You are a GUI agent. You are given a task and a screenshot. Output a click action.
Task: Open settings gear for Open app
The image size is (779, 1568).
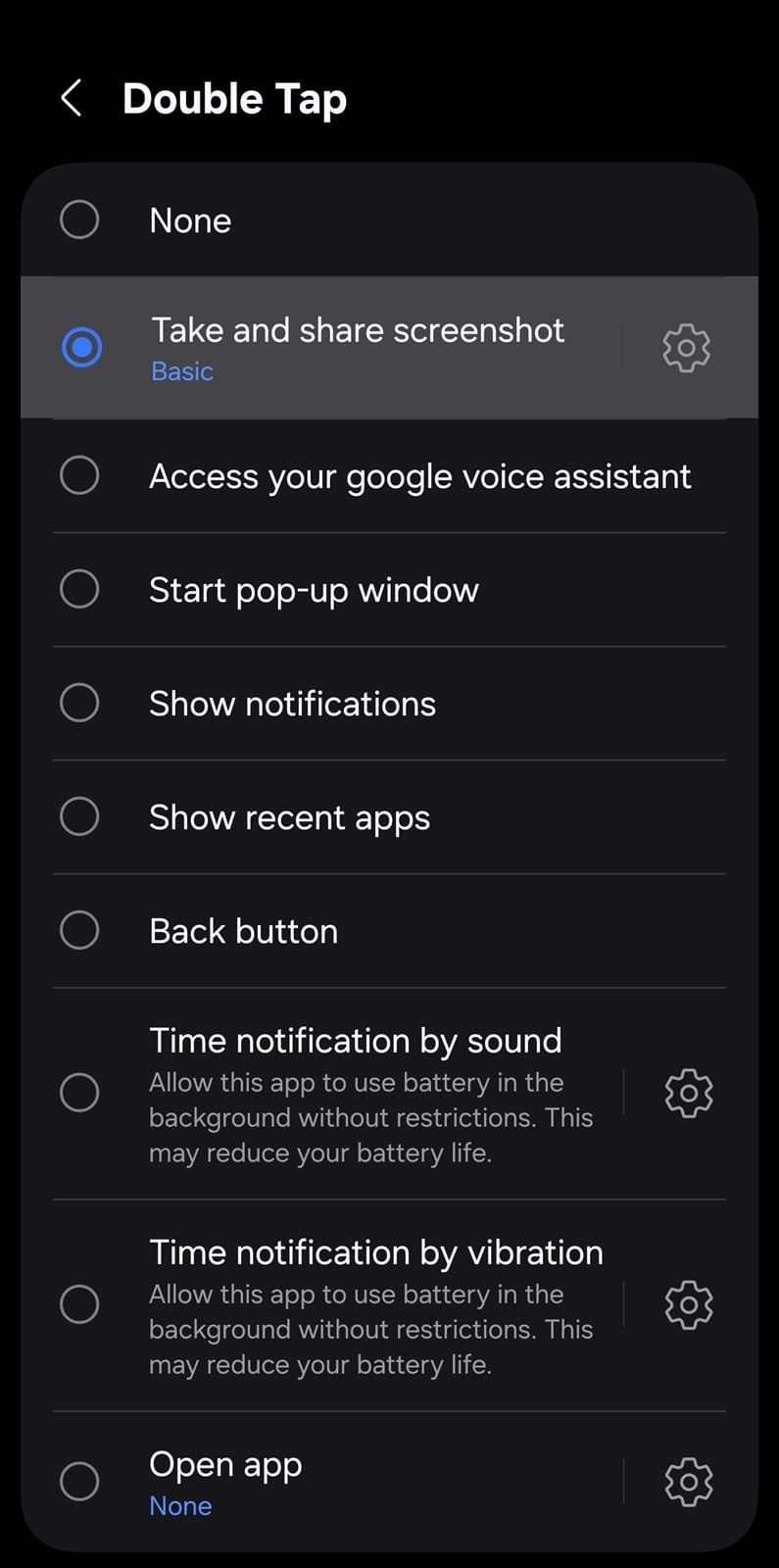pos(689,1481)
